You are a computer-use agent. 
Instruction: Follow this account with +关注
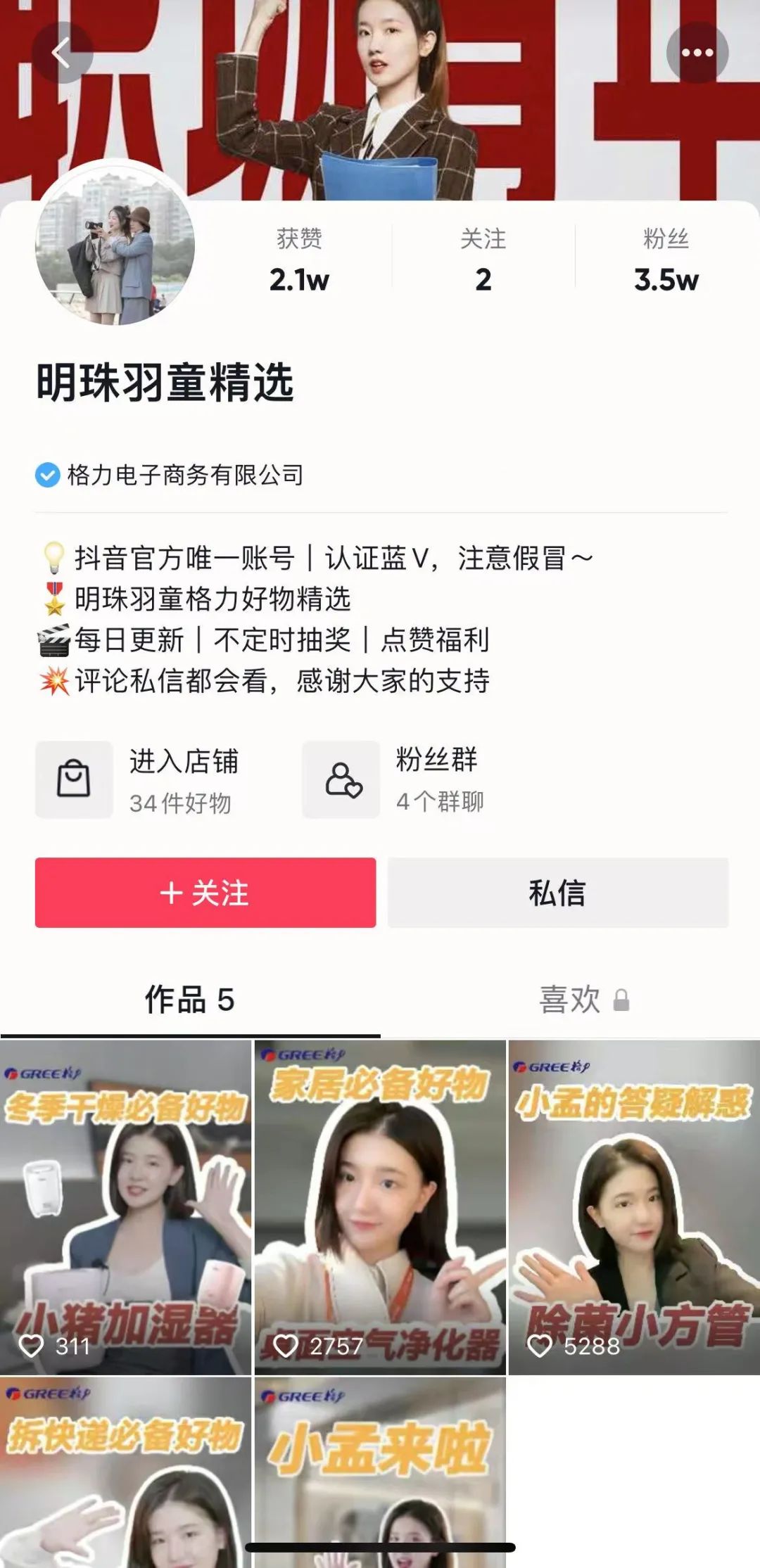[205, 893]
